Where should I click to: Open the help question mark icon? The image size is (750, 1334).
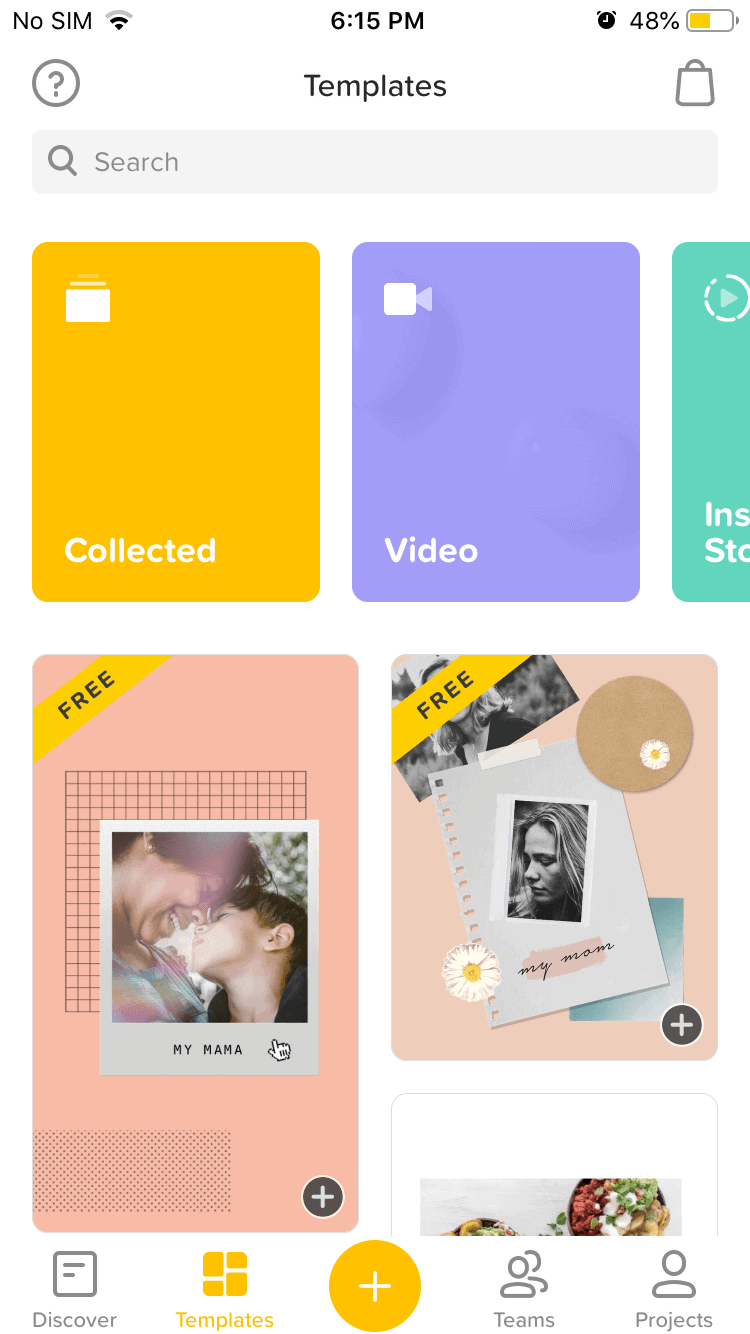56,85
